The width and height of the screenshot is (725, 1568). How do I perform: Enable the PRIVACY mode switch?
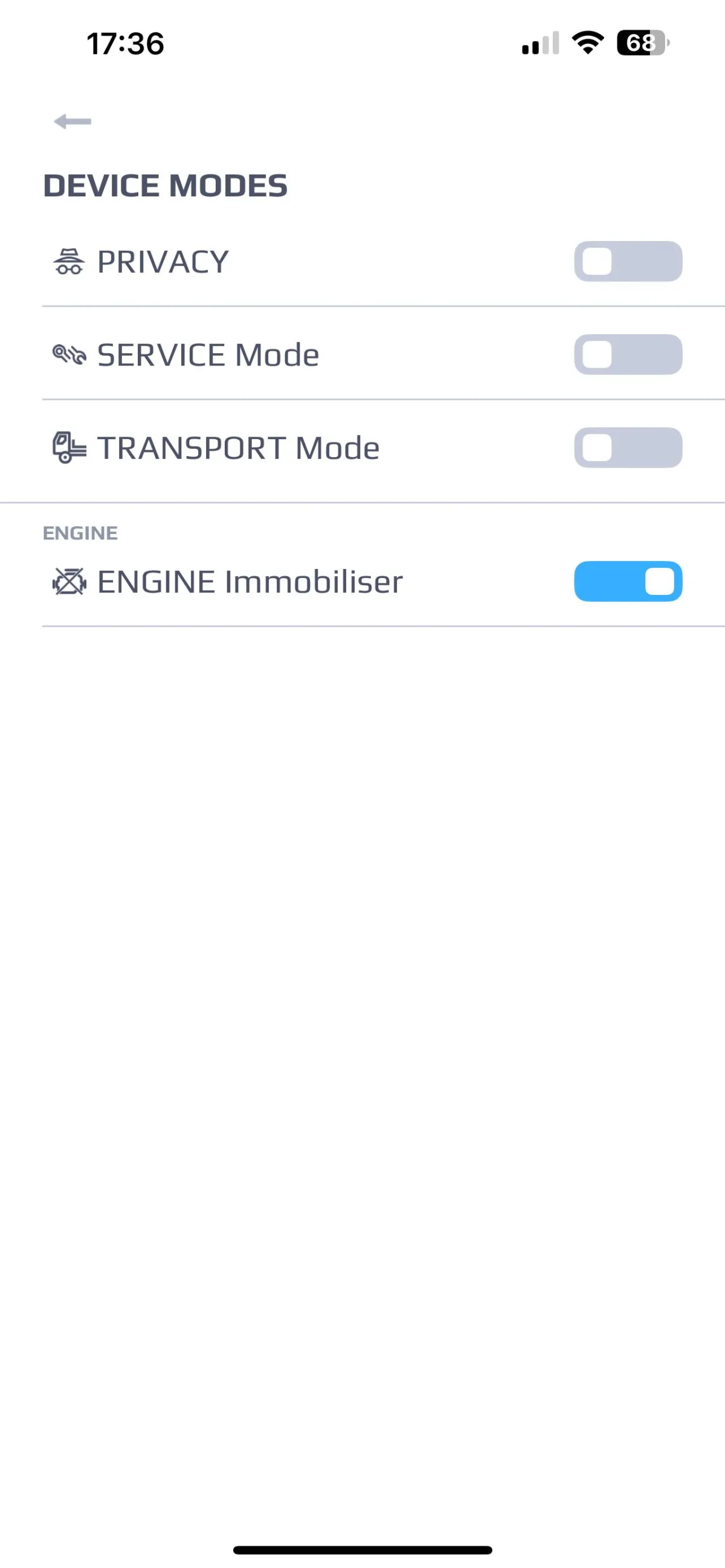coord(628,262)
